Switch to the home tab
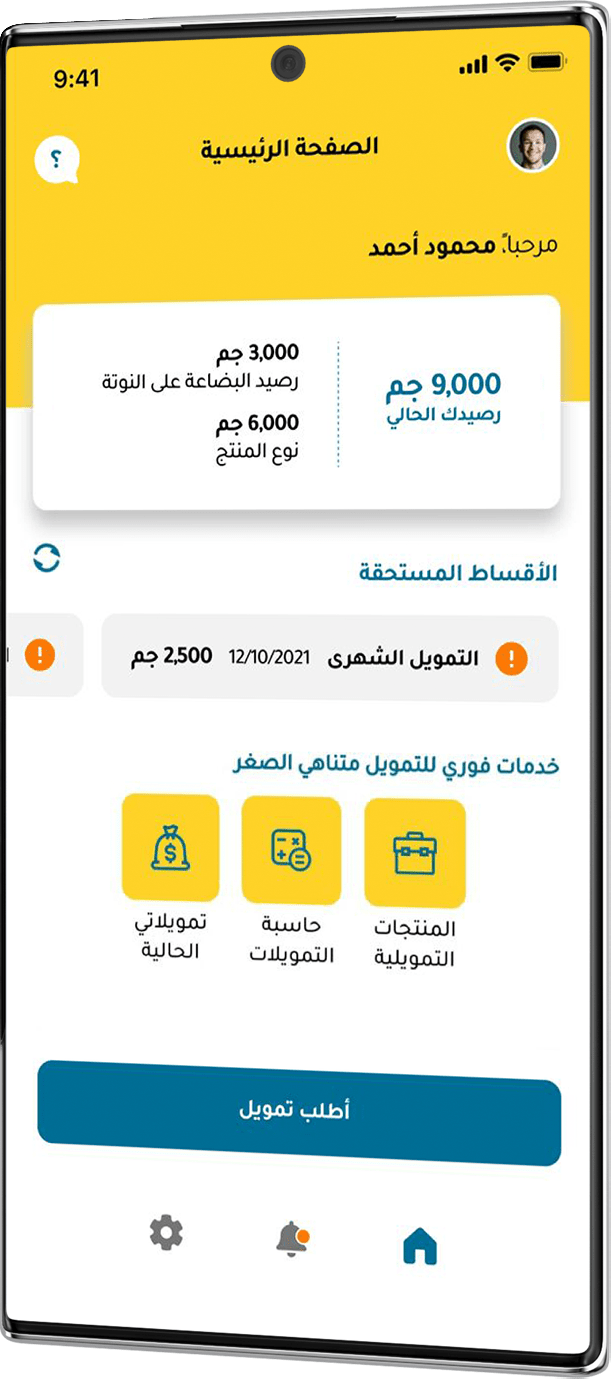The height and width of the screenshot is (1379, 611). 420,1246
